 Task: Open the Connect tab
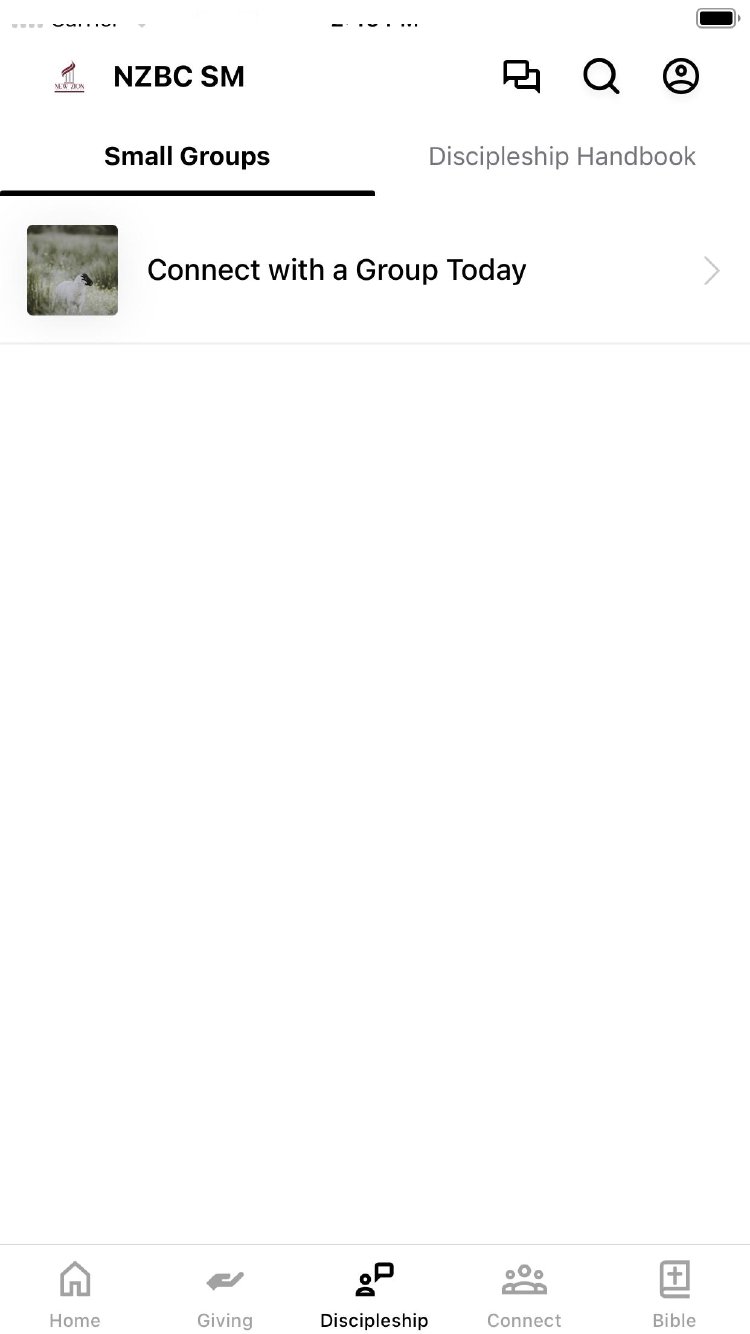pyautogui.click(x=524, y=1294)
